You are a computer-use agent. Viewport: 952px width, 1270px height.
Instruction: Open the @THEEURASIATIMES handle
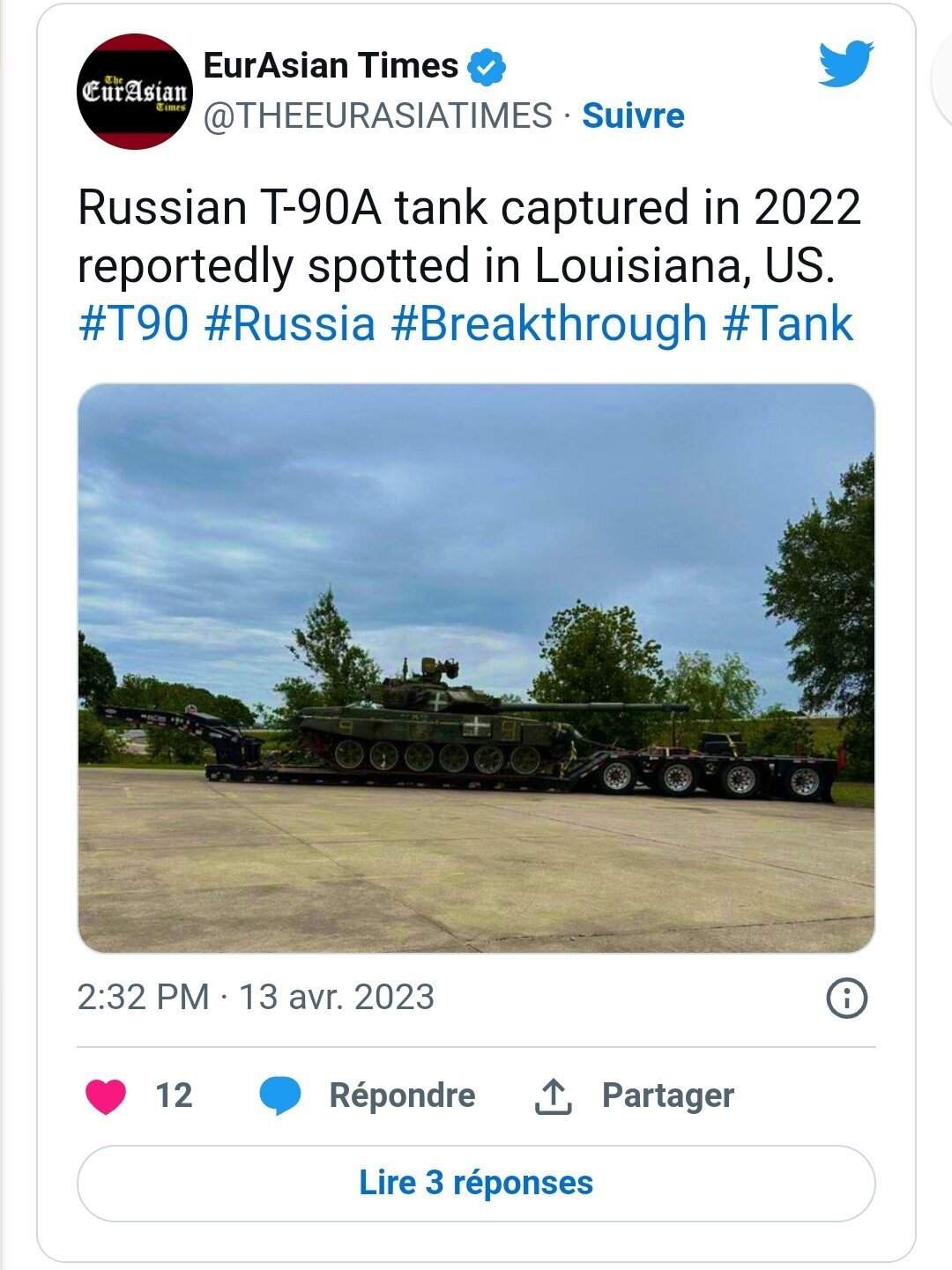pyautogui.click(x=377, y=116)
